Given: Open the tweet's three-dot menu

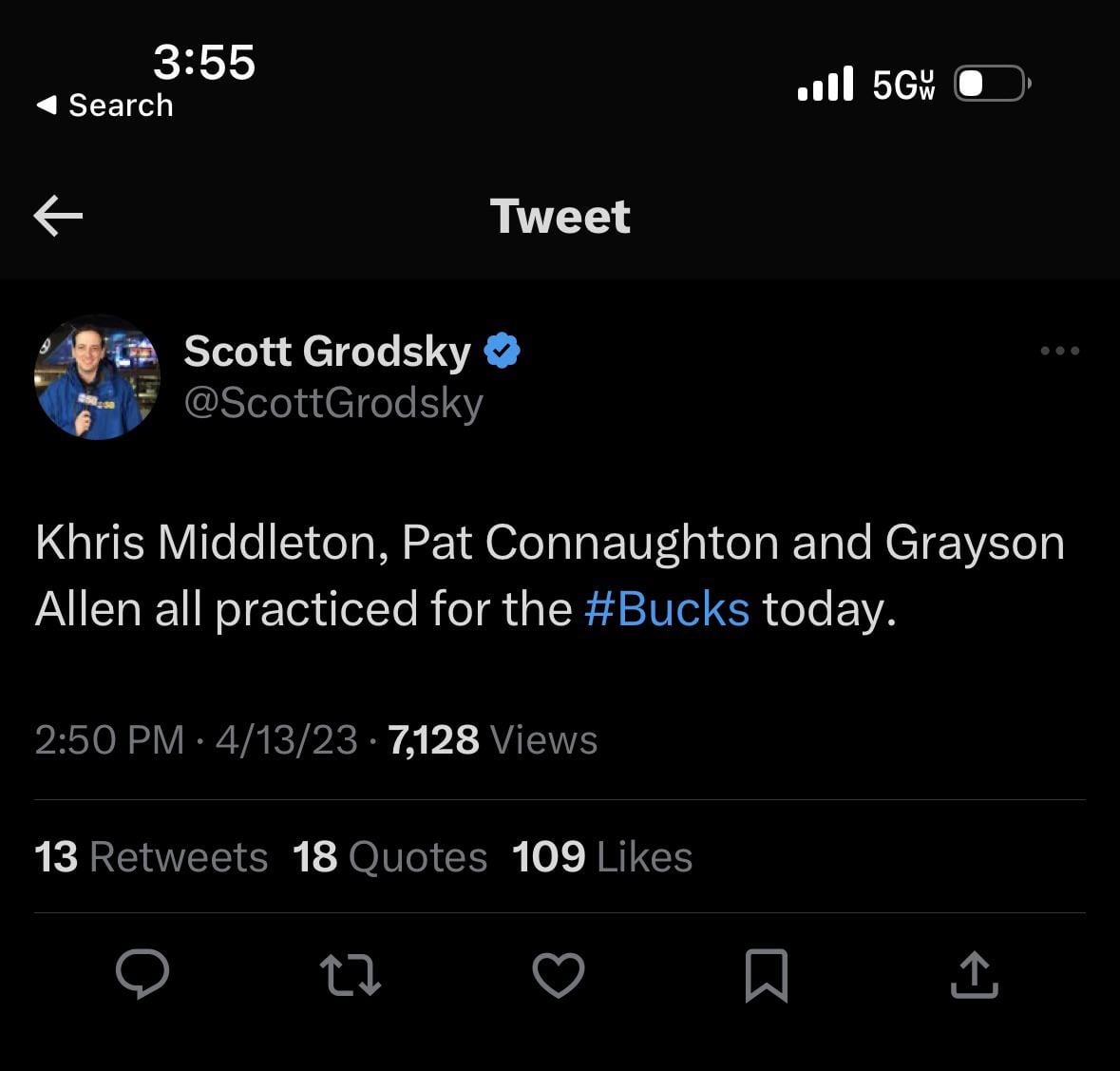Looking at the screenshot, I should click(1059, 351).
